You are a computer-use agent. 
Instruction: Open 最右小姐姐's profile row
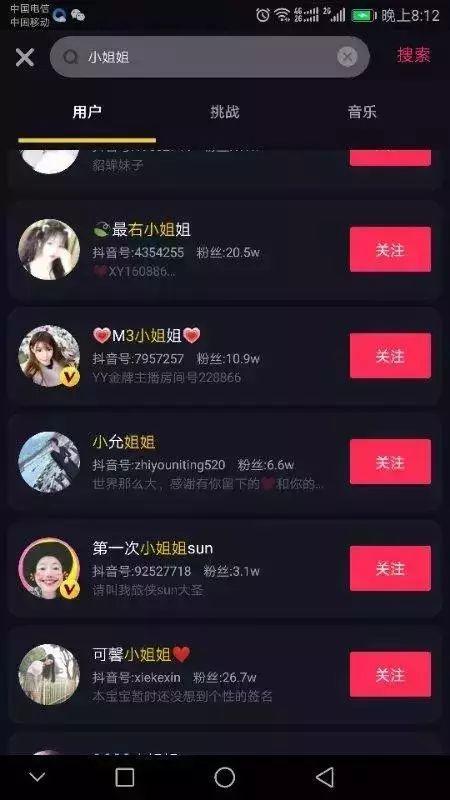click(224, 249)
